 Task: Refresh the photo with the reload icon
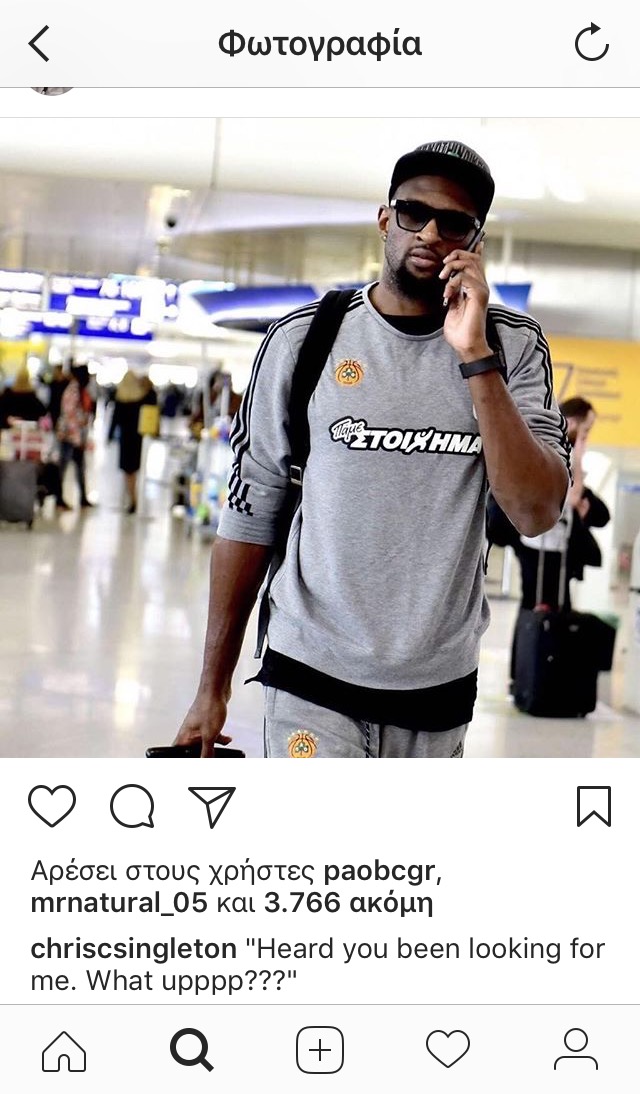591,44
